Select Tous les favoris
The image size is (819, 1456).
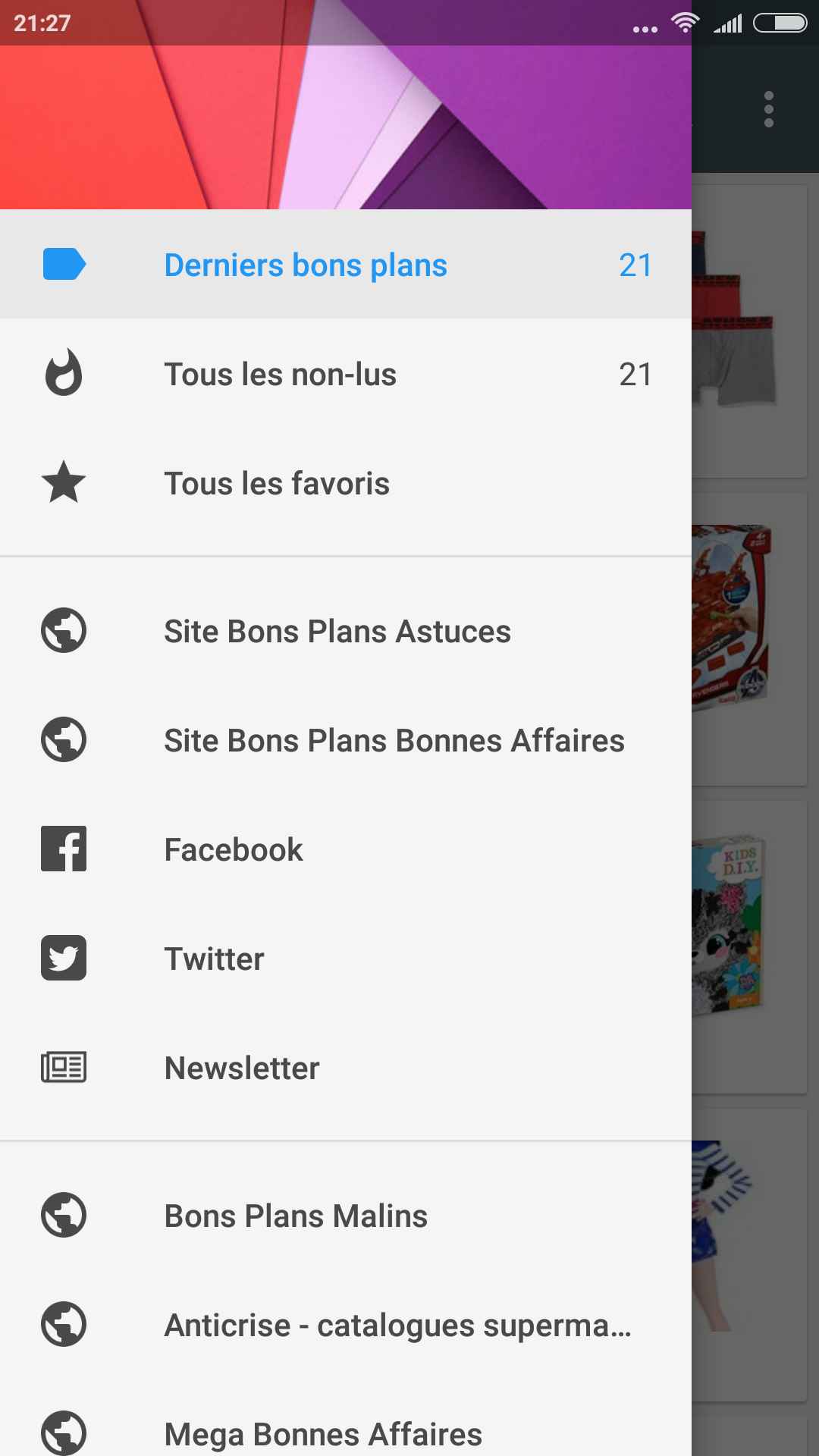pos(277,482)
